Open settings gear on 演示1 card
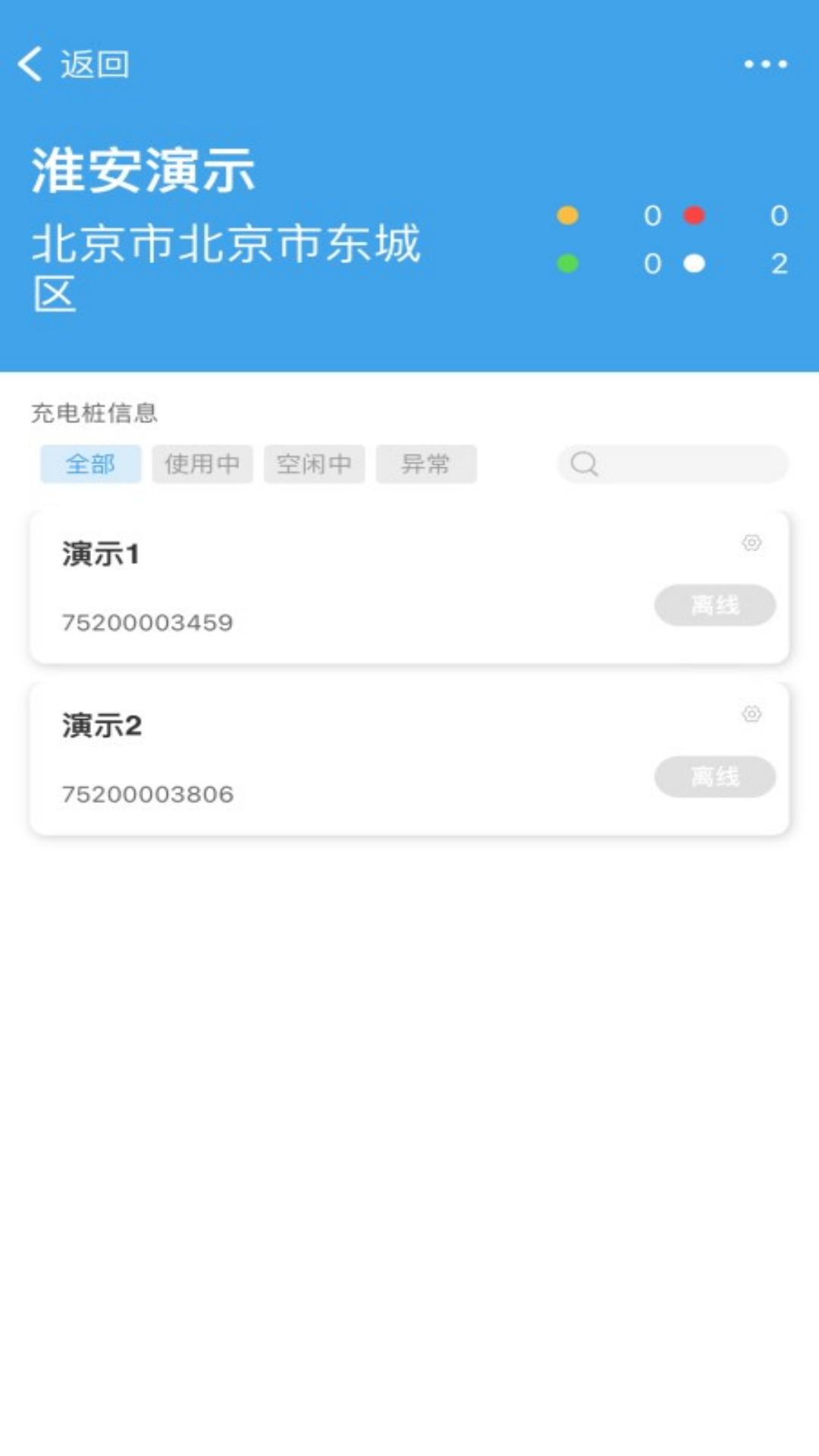The image size is (819, 1456). click(752, 543)
